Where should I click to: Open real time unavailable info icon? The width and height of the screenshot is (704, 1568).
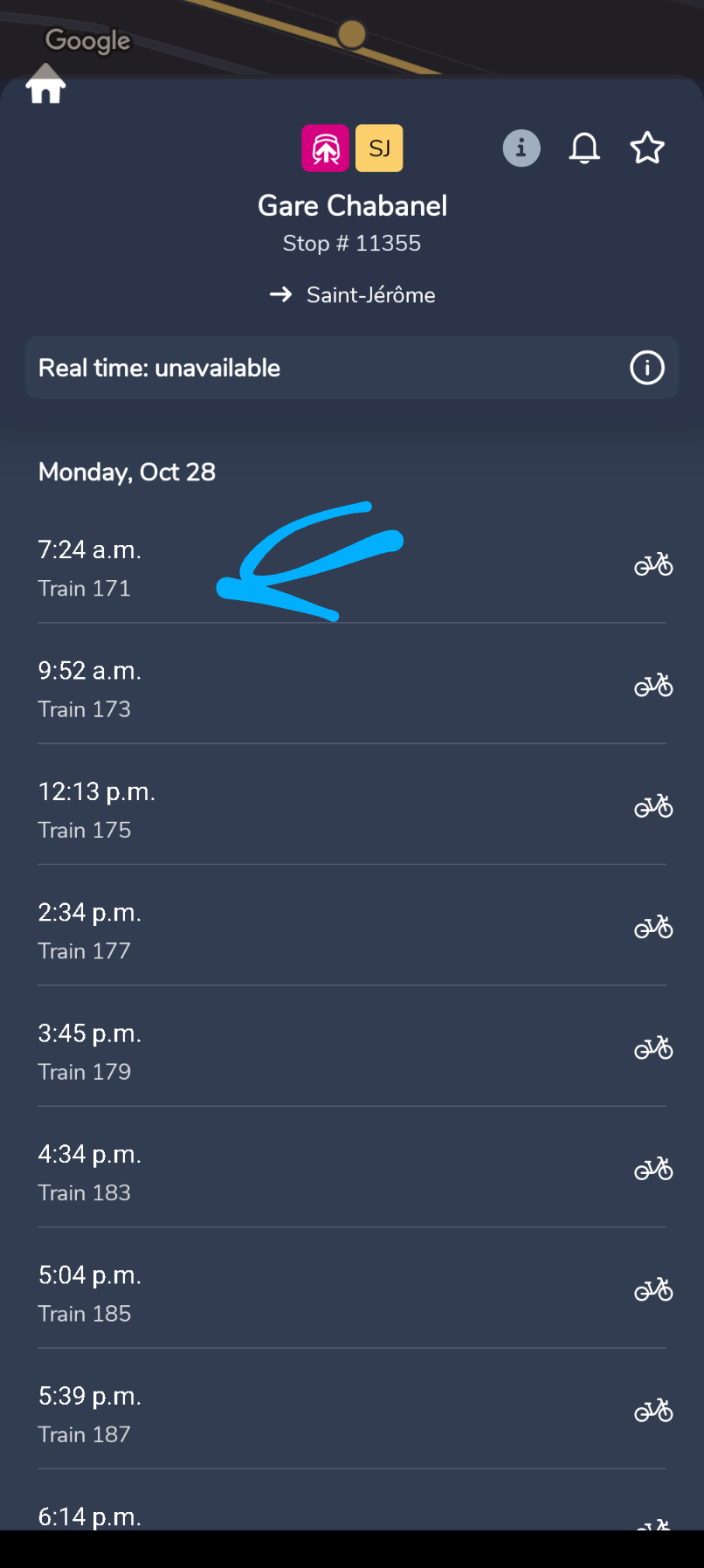(x=647, y=368)
